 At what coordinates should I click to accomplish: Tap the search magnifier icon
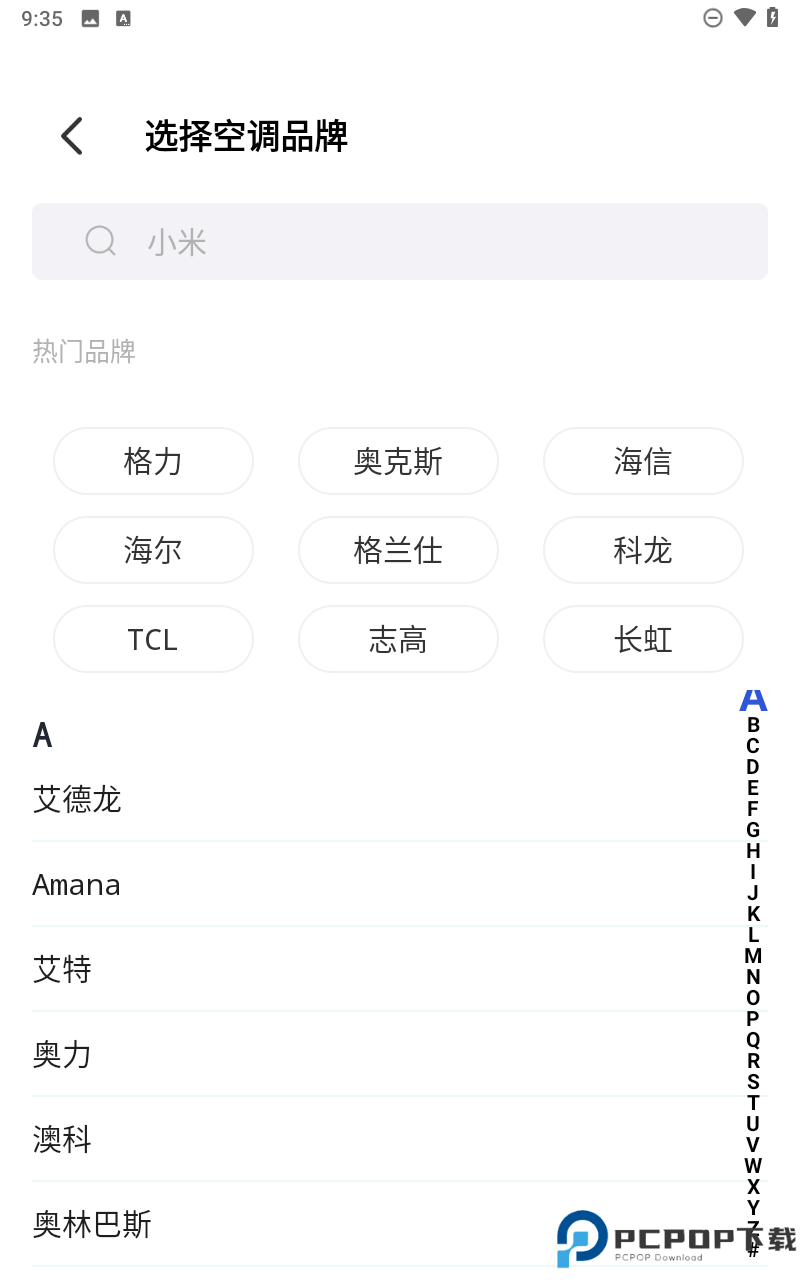tap(100, 241)
